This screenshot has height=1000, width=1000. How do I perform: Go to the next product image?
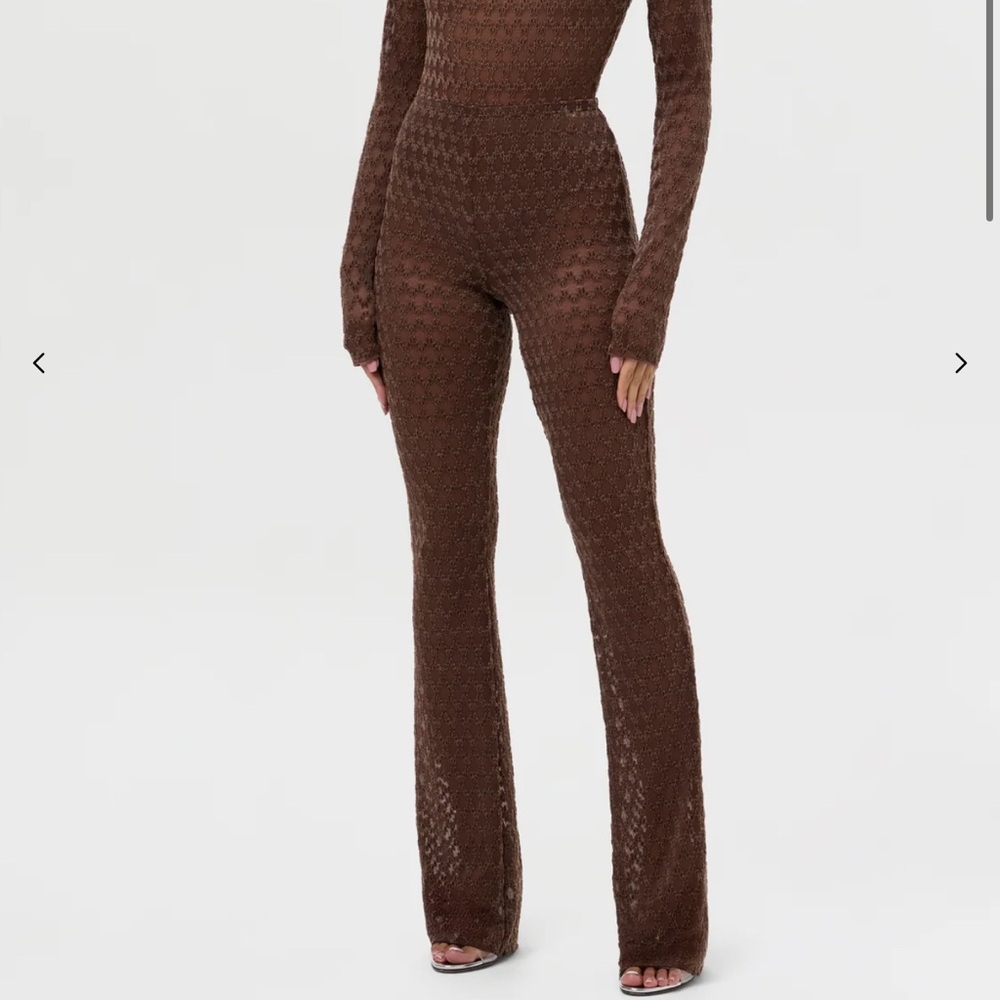(960, 363)
